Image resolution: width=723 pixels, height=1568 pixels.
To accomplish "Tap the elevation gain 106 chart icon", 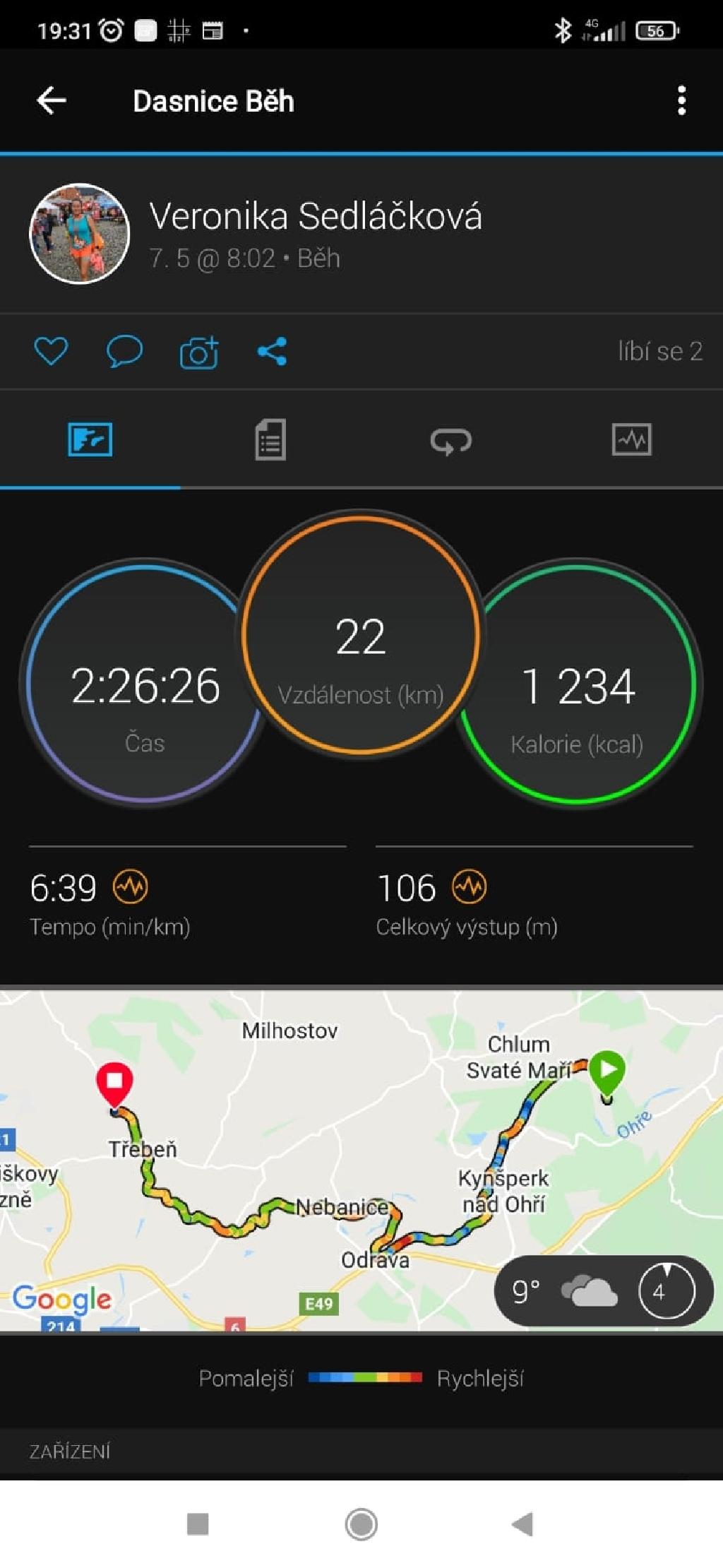I will tap(470, 886).
